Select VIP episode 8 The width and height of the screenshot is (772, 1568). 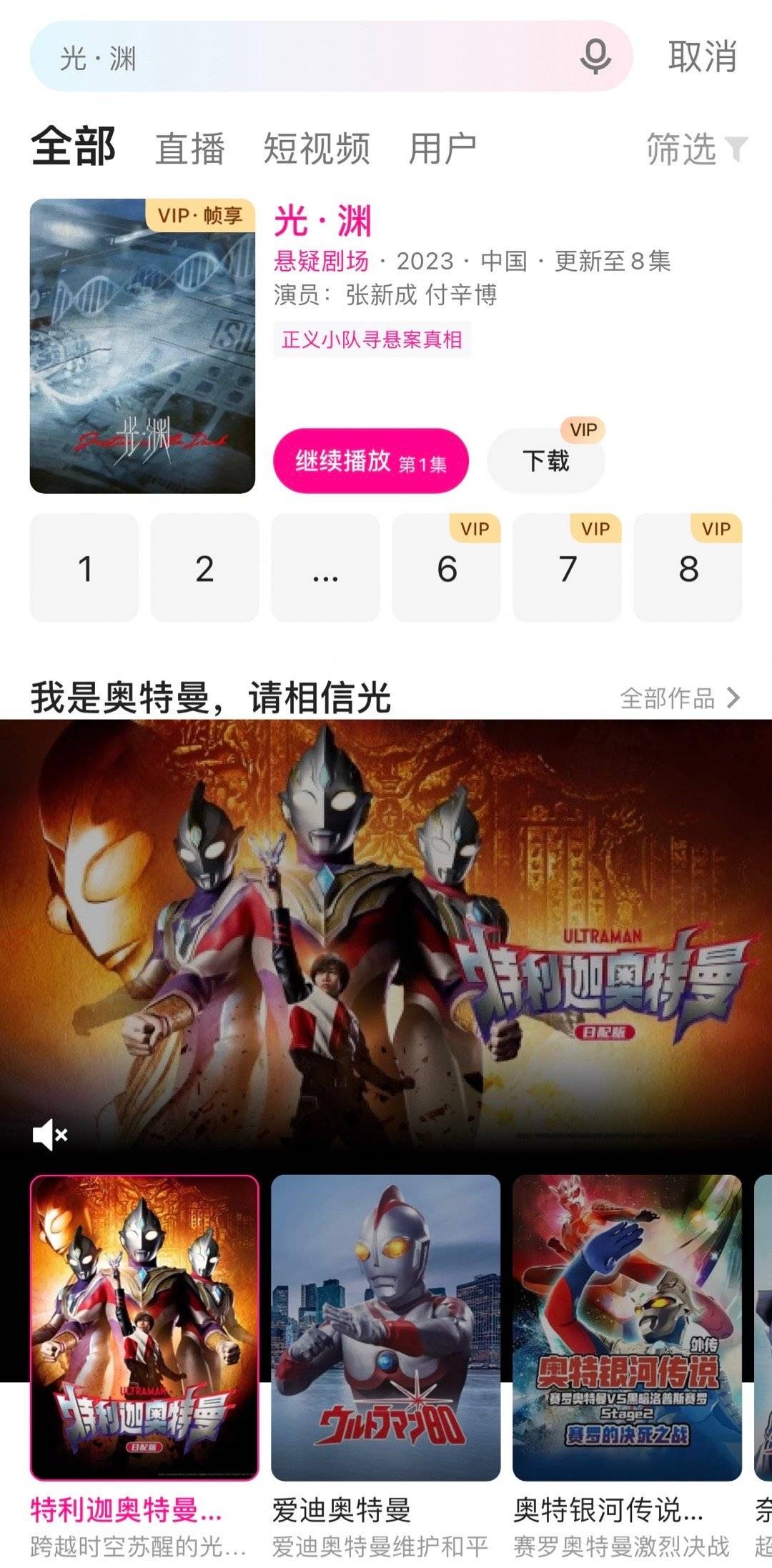[x=688, y=568]
